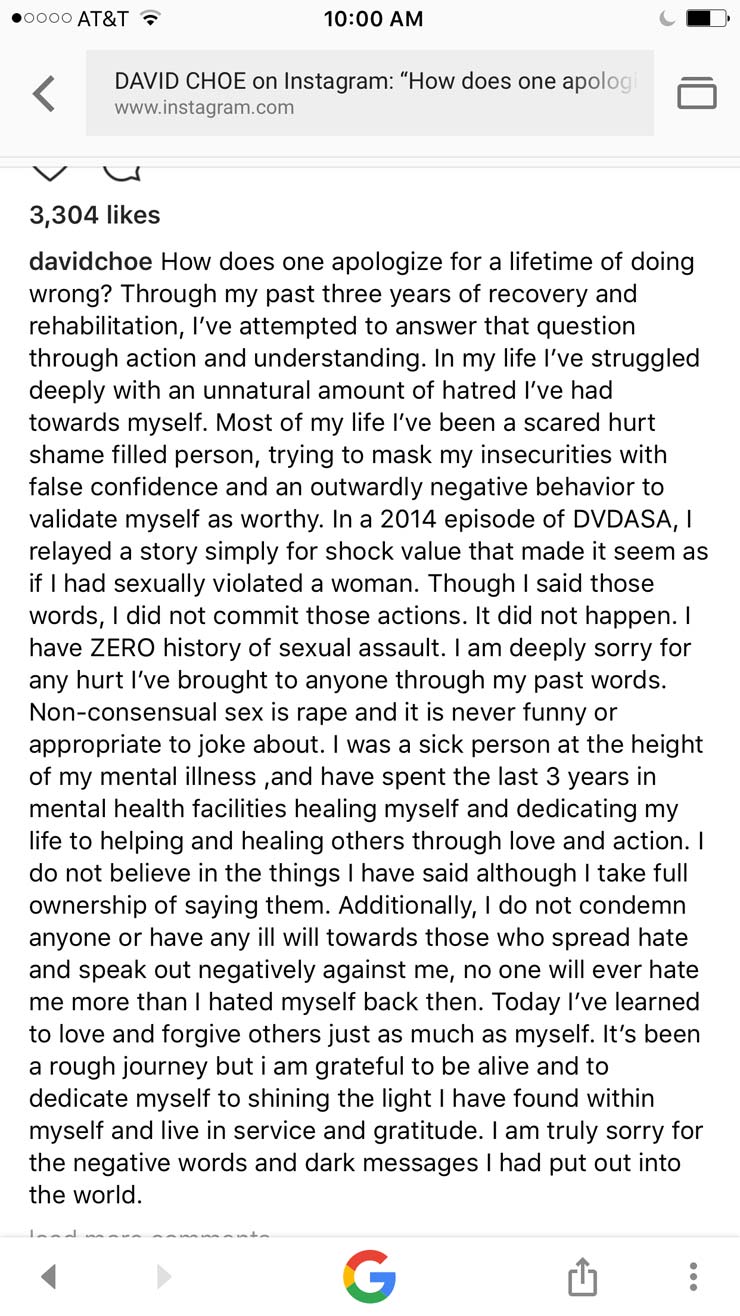Screen dimensions: 740x1316
Task: Share this page via the share icon
Action: (x=582, y=1276)
